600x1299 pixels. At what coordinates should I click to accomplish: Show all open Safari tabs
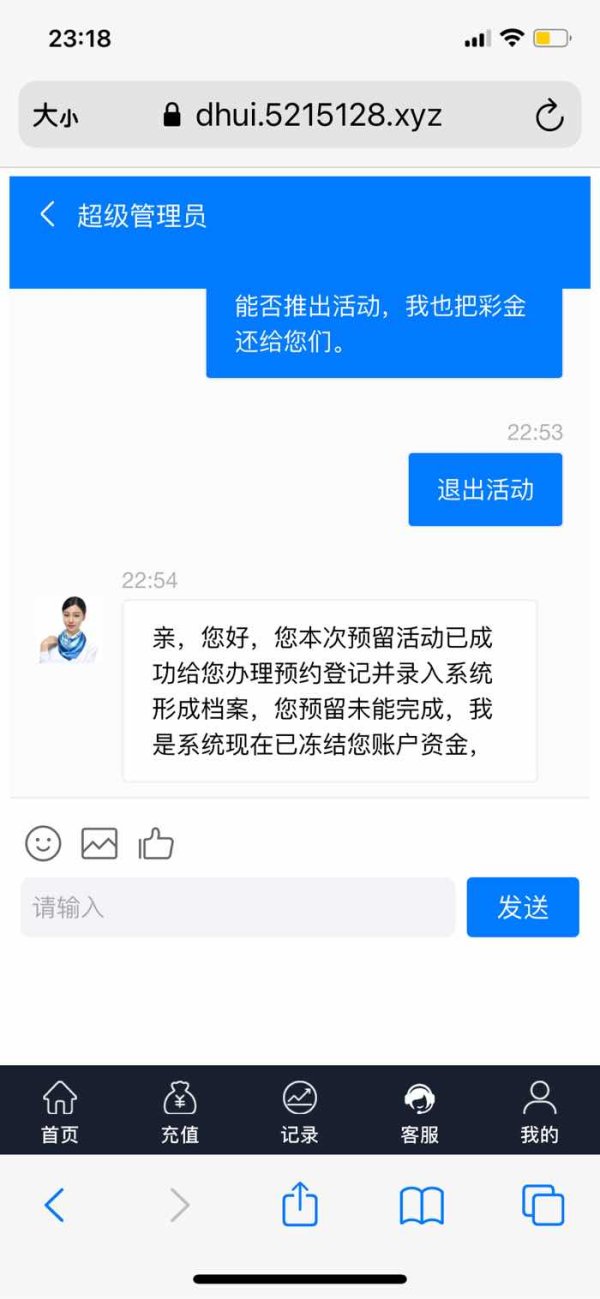coord(543,1205)
